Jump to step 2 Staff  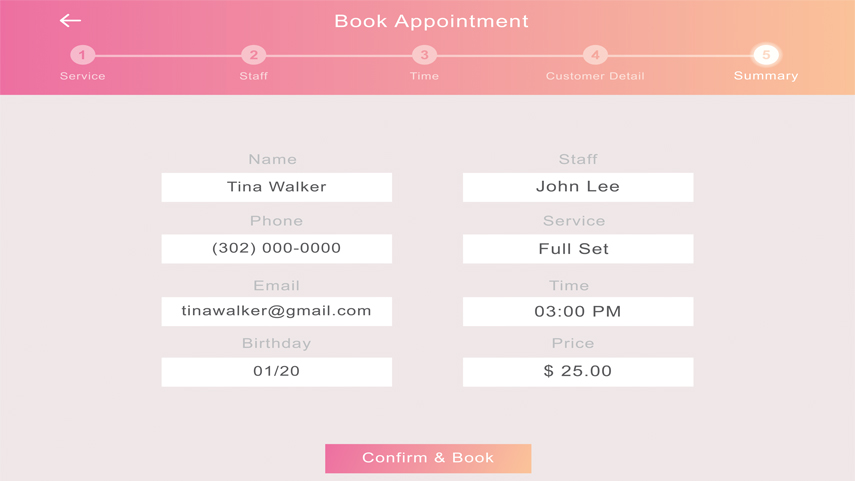(x=254, y=56)
